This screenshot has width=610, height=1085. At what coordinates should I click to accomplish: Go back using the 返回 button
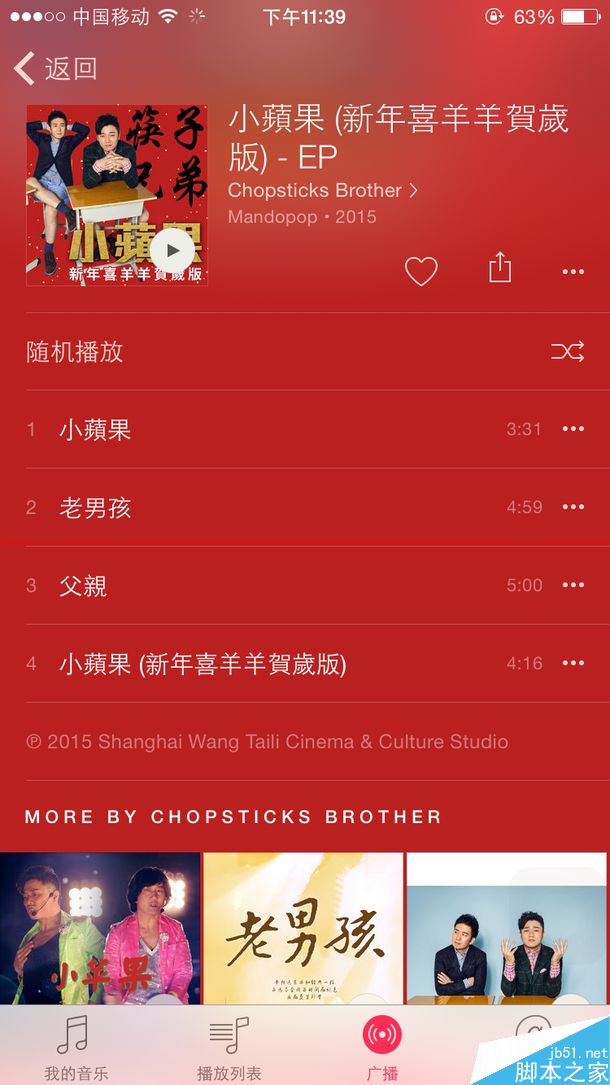(x=56, y=69)
